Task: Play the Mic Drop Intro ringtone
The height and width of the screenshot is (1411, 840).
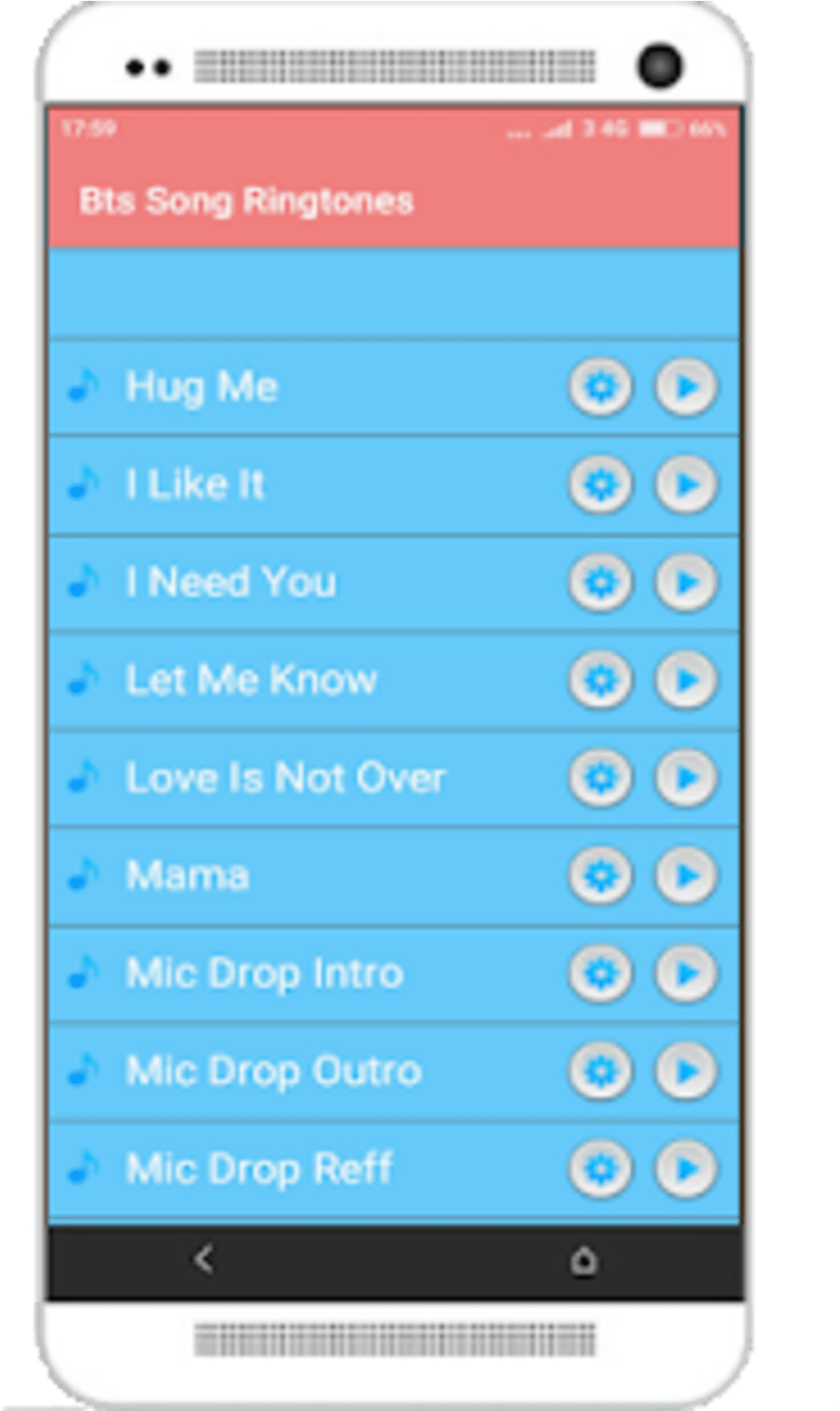Action: point(686,973)
